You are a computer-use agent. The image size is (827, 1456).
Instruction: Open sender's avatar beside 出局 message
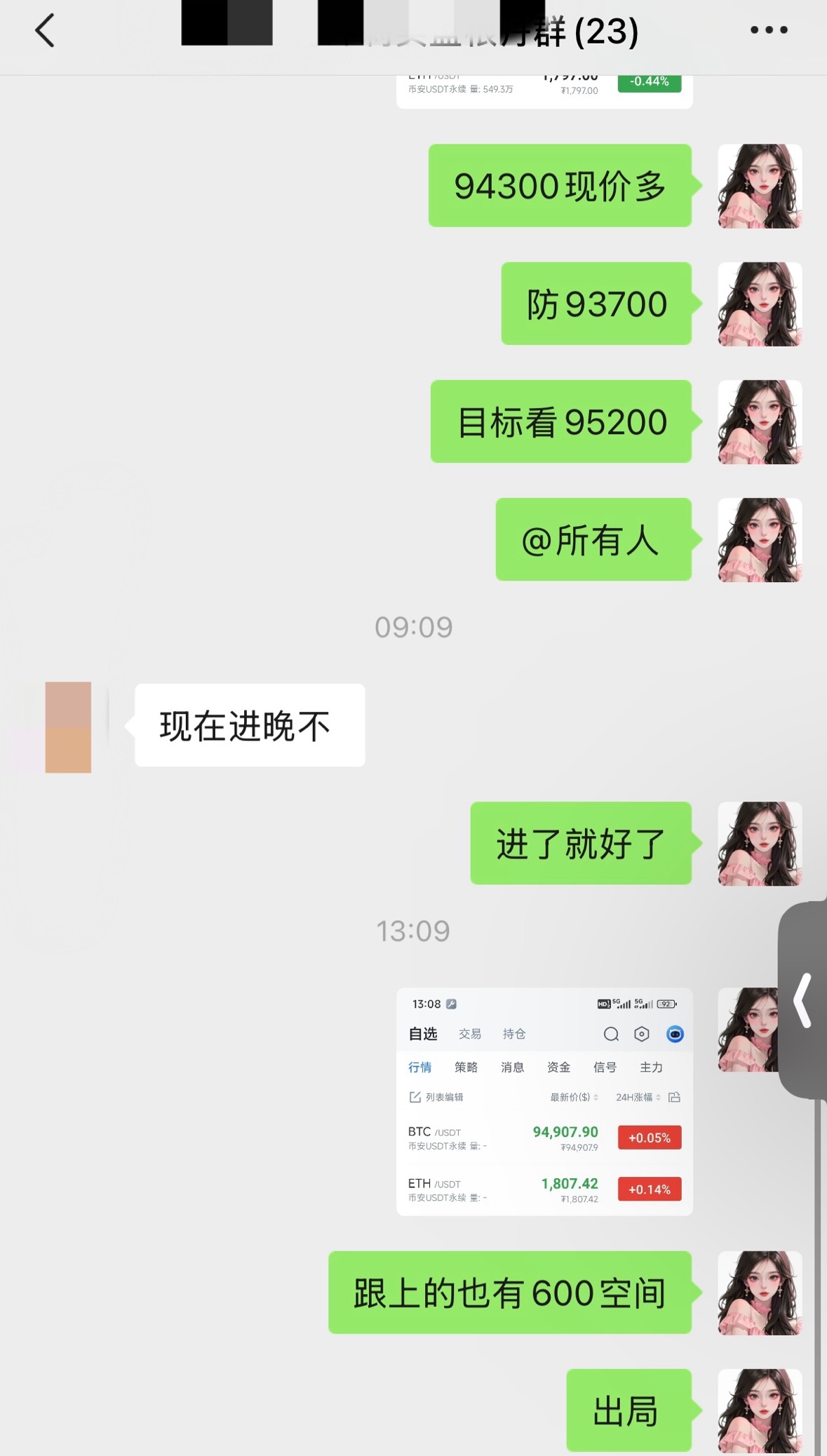point(760,1410)
